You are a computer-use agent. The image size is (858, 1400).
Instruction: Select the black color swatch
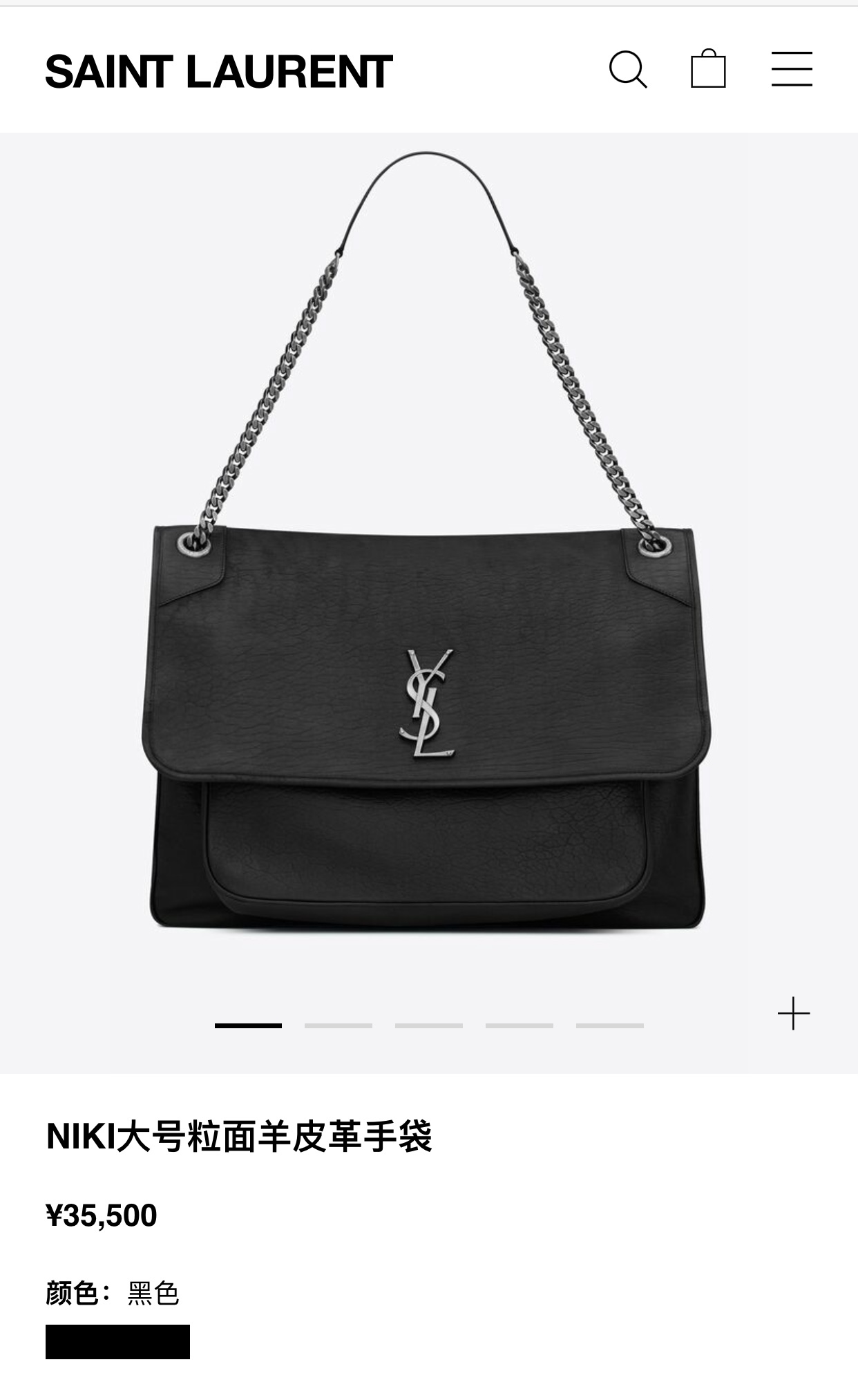117,1341
